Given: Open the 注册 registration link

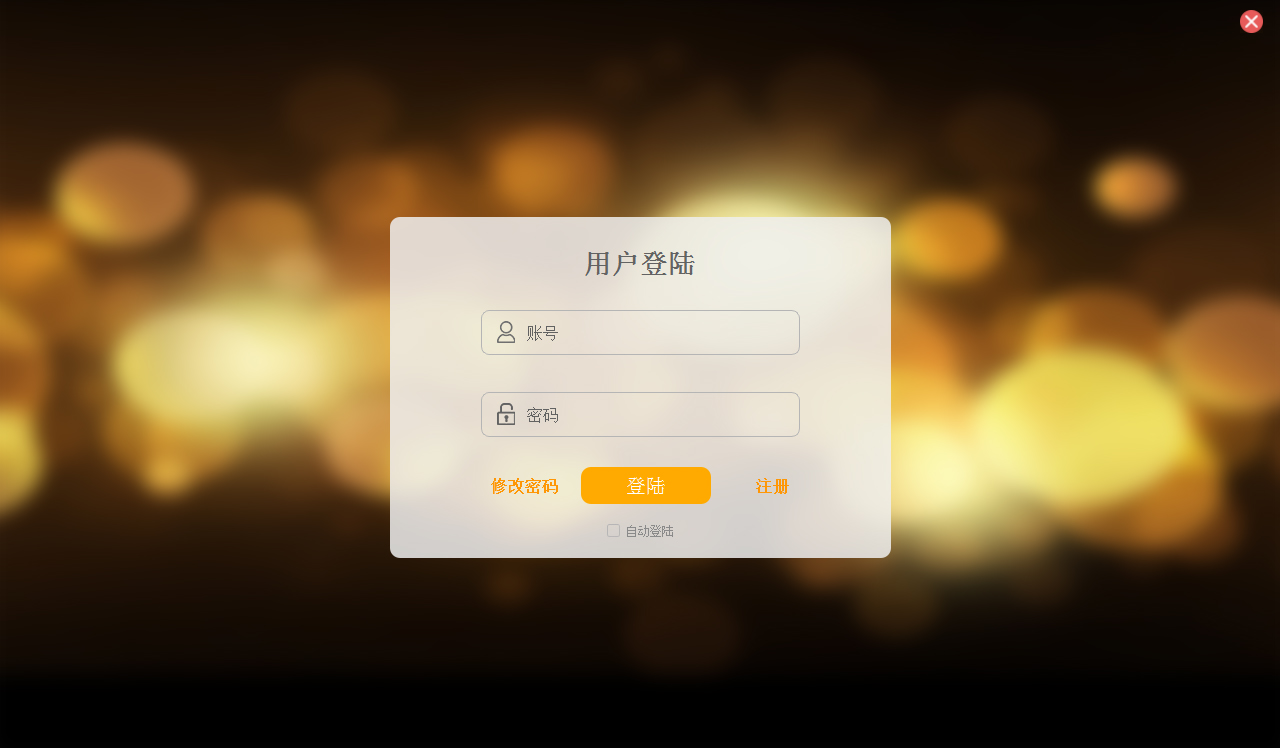Looking at the screenshot, I should [772, 487].
